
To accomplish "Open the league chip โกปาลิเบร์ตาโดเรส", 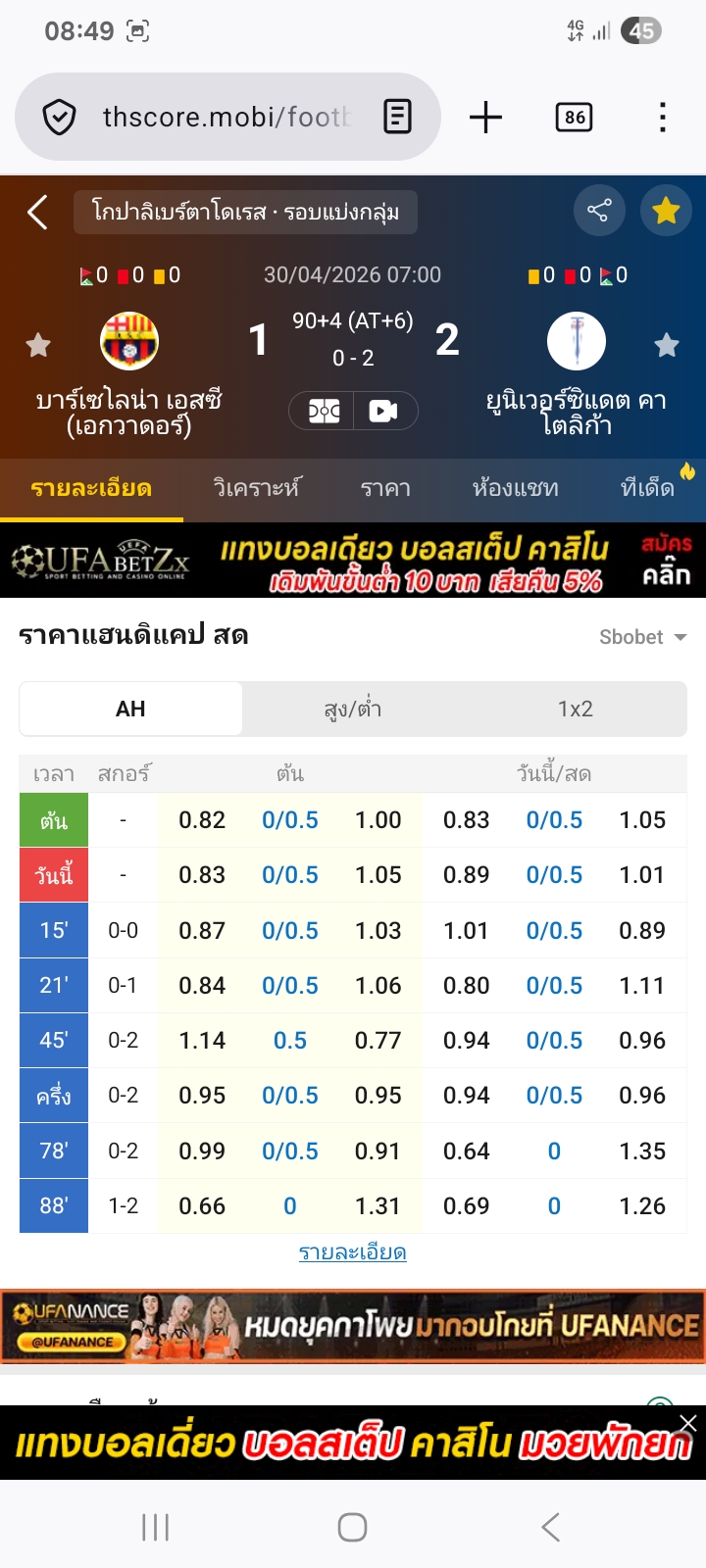I will point(245,212).
